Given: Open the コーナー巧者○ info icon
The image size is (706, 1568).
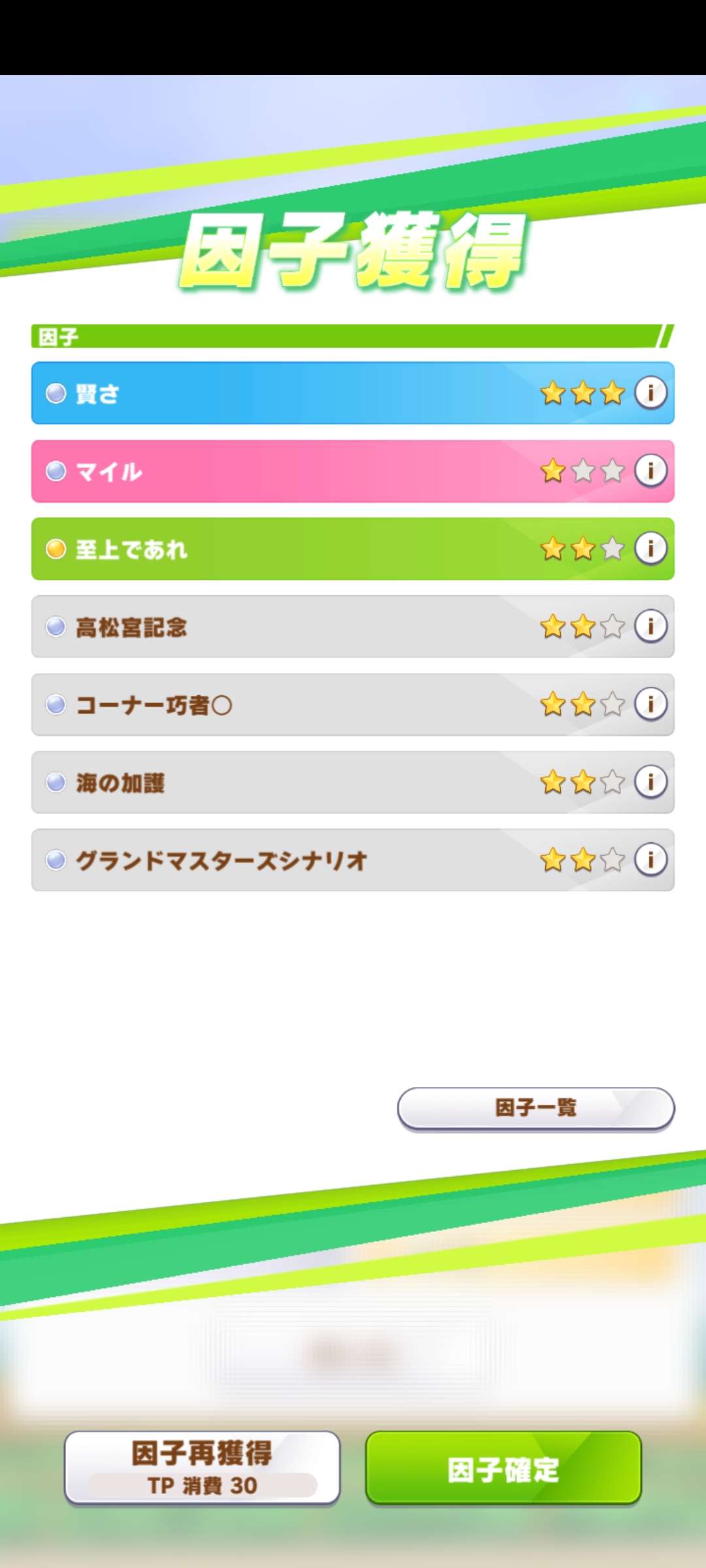Looking at the screenshot, I should [x=650, y=704].
